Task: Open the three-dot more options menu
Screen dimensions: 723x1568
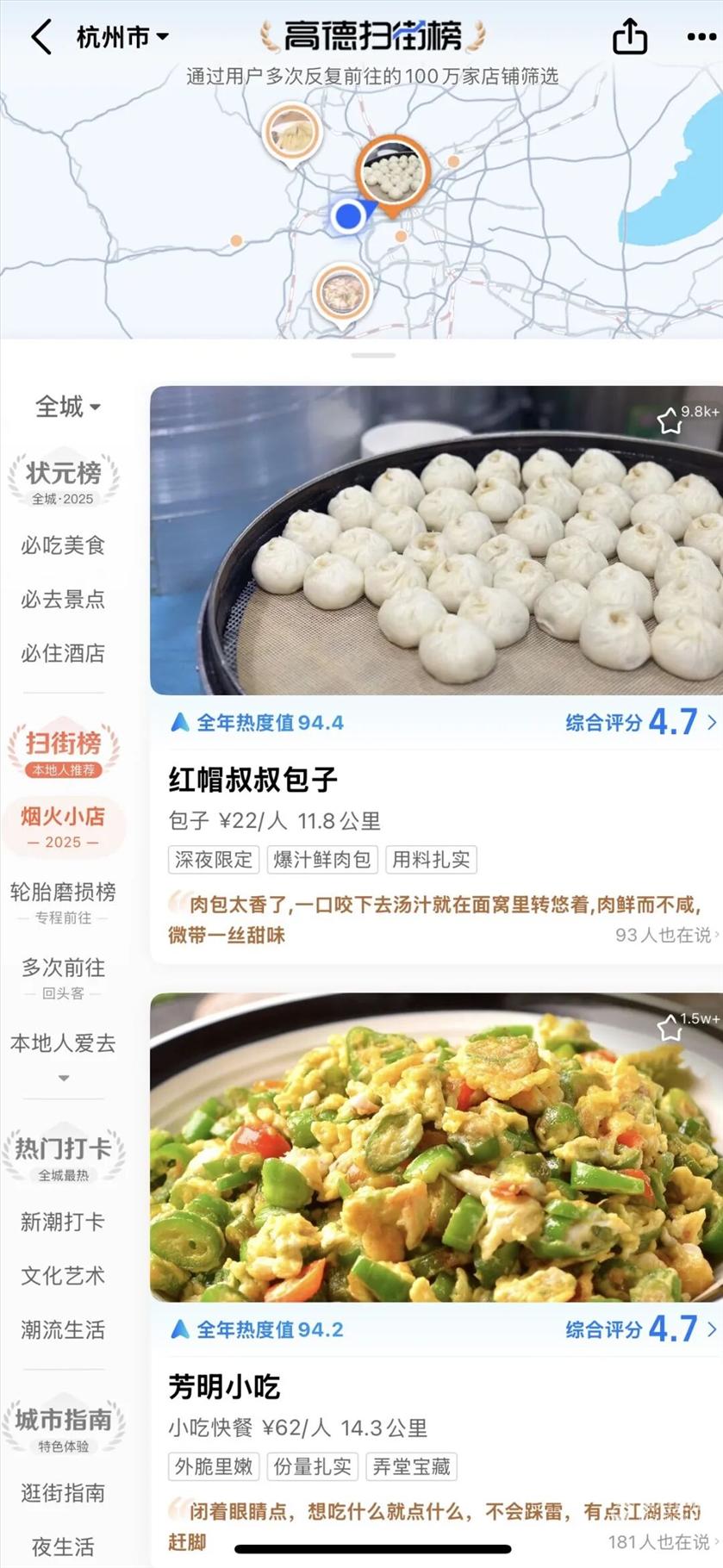Action: [701, 37]
